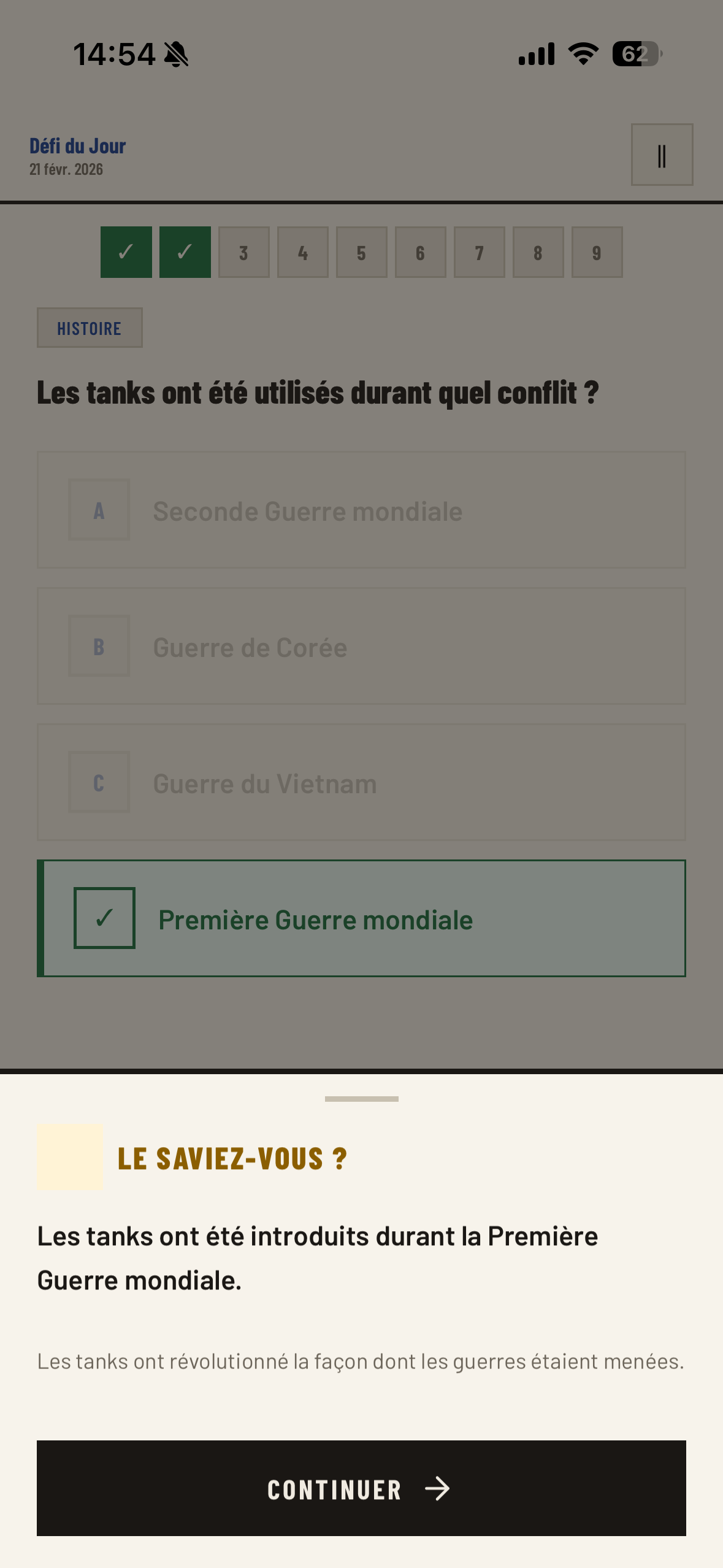Tap the arrow icon inside the CONTINUER button

(438, 1489)
